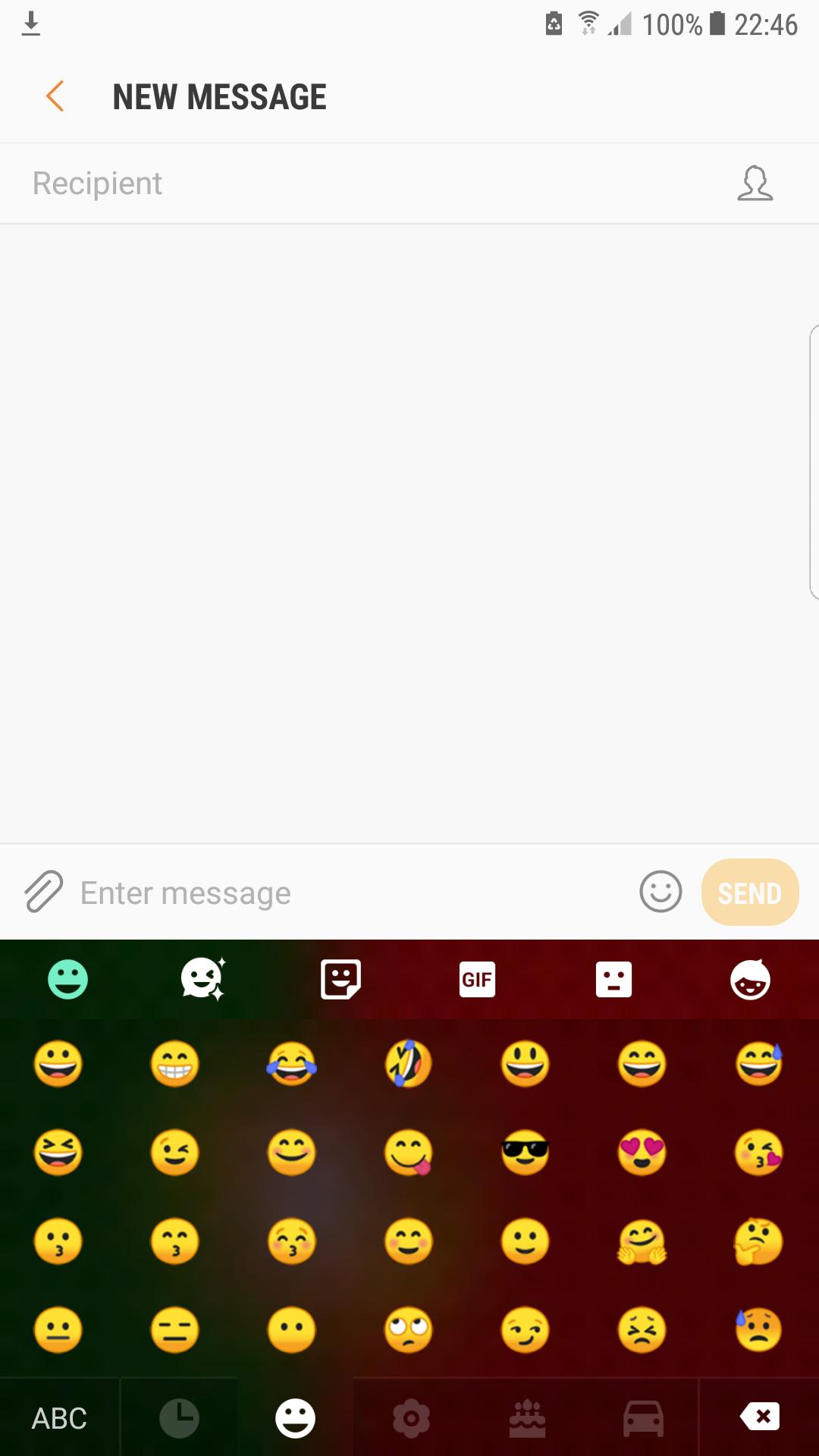Open the GIF picker tab
Image resolution: width=819 pixels, height=1456 pixels.
(477, 979)
